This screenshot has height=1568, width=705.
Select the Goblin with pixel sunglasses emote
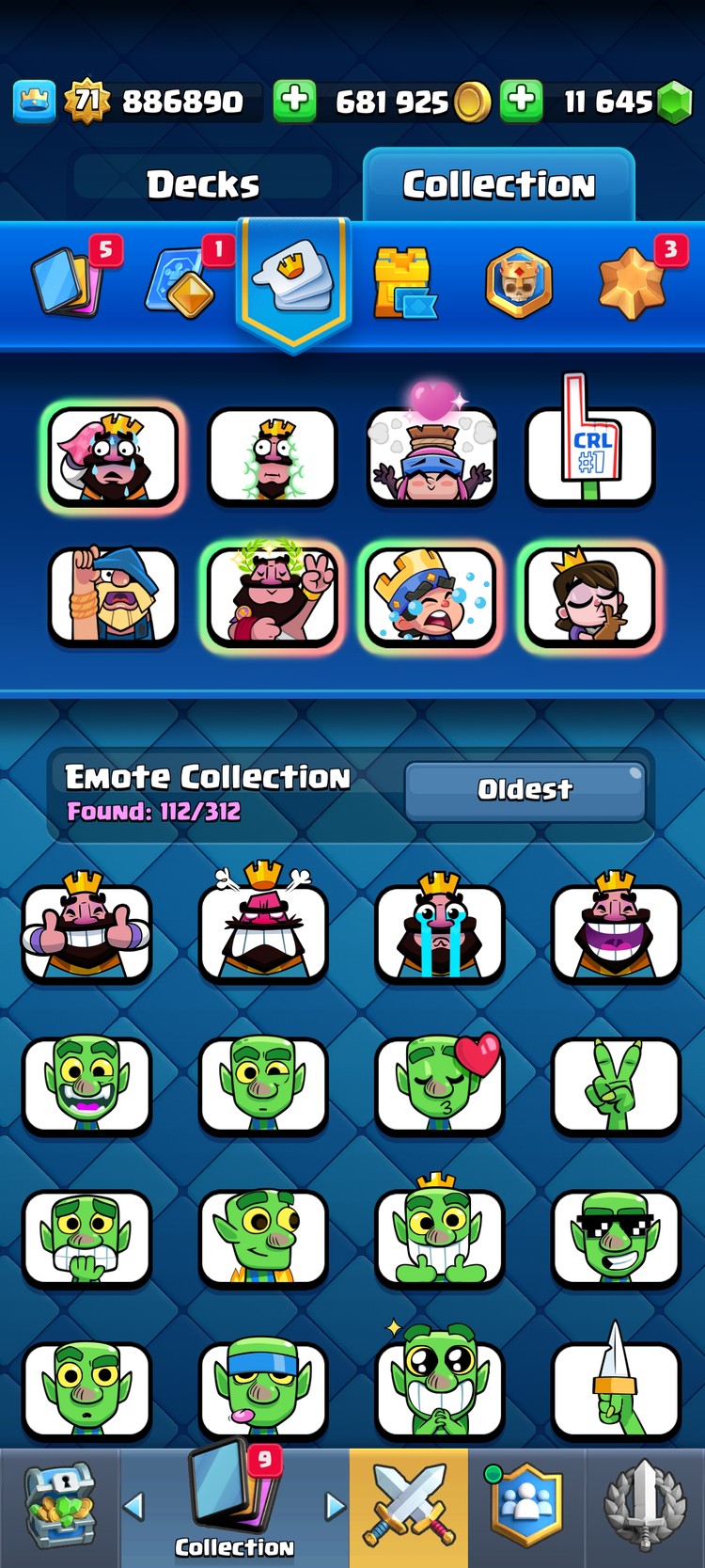pos(616,1238)
